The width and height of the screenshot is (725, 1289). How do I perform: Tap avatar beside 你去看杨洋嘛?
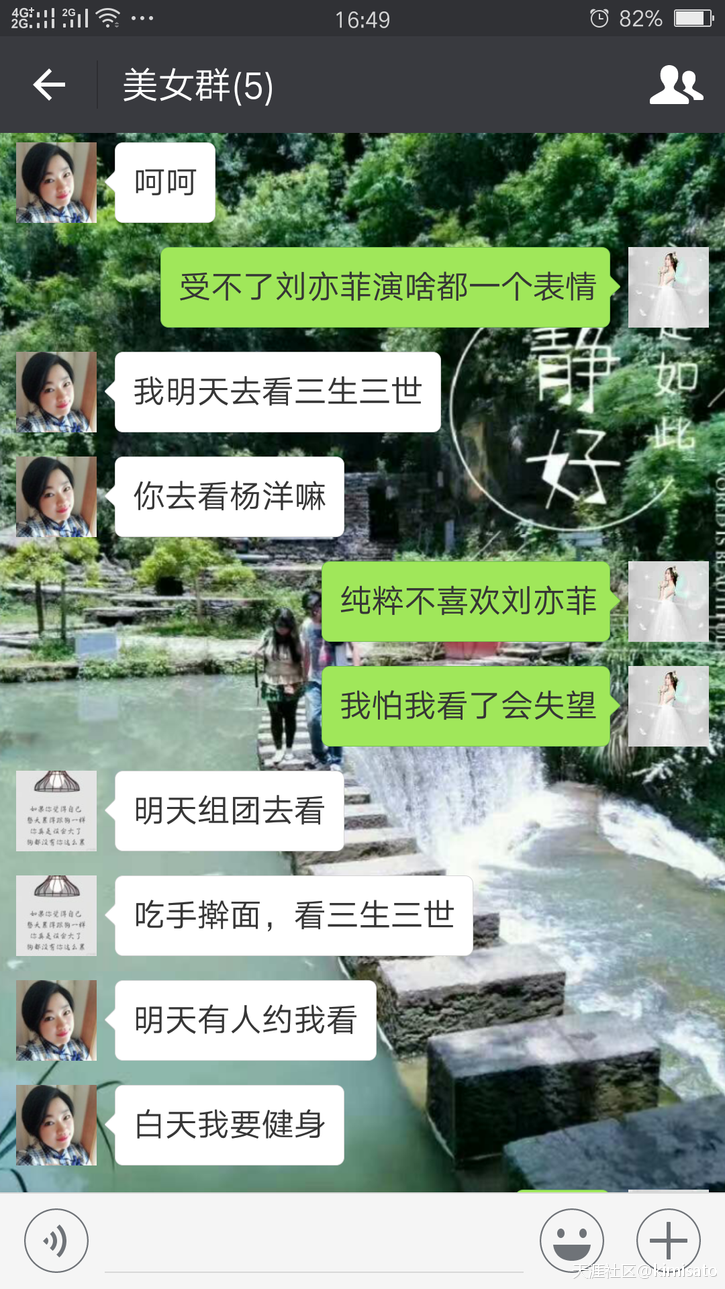[56, 497]
